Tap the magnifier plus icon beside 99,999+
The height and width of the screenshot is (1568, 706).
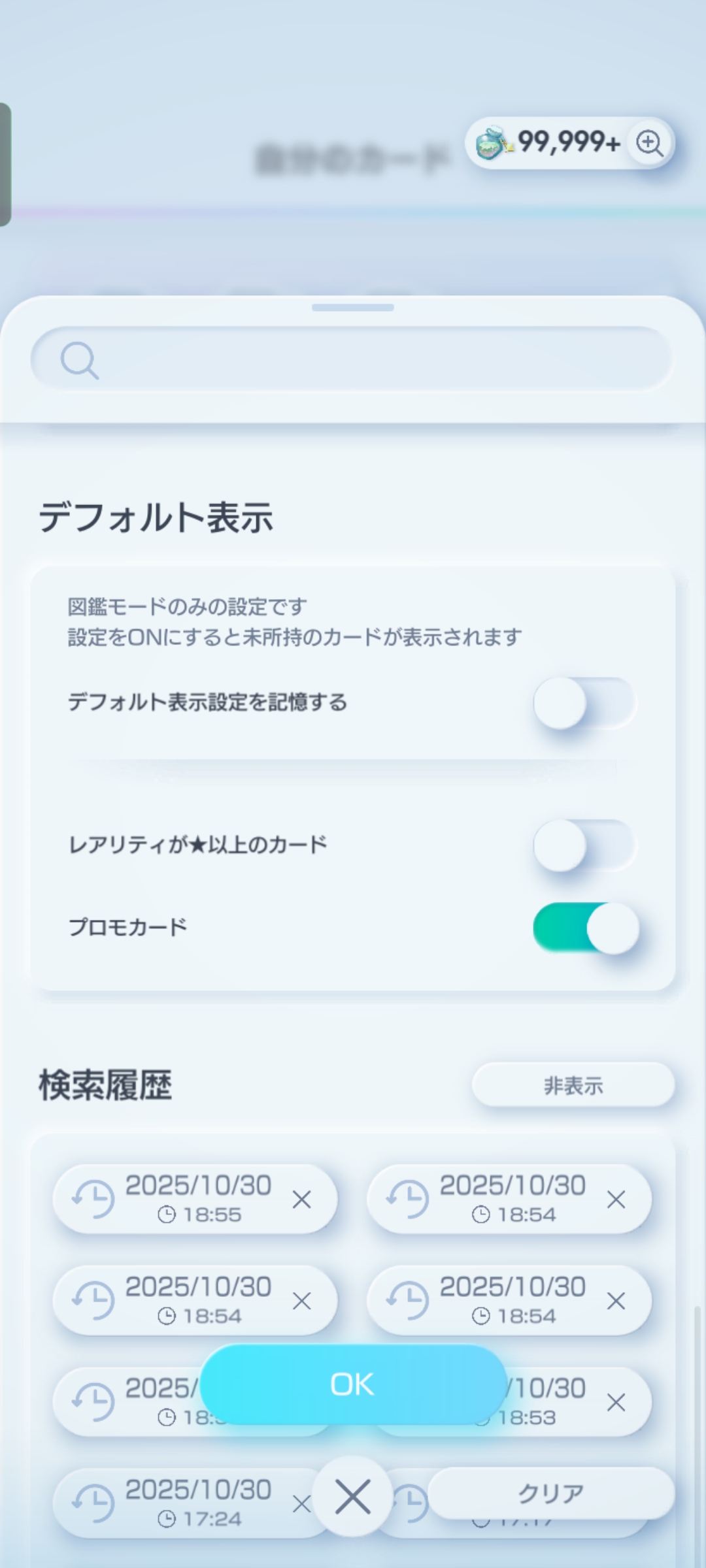(649, 143)
